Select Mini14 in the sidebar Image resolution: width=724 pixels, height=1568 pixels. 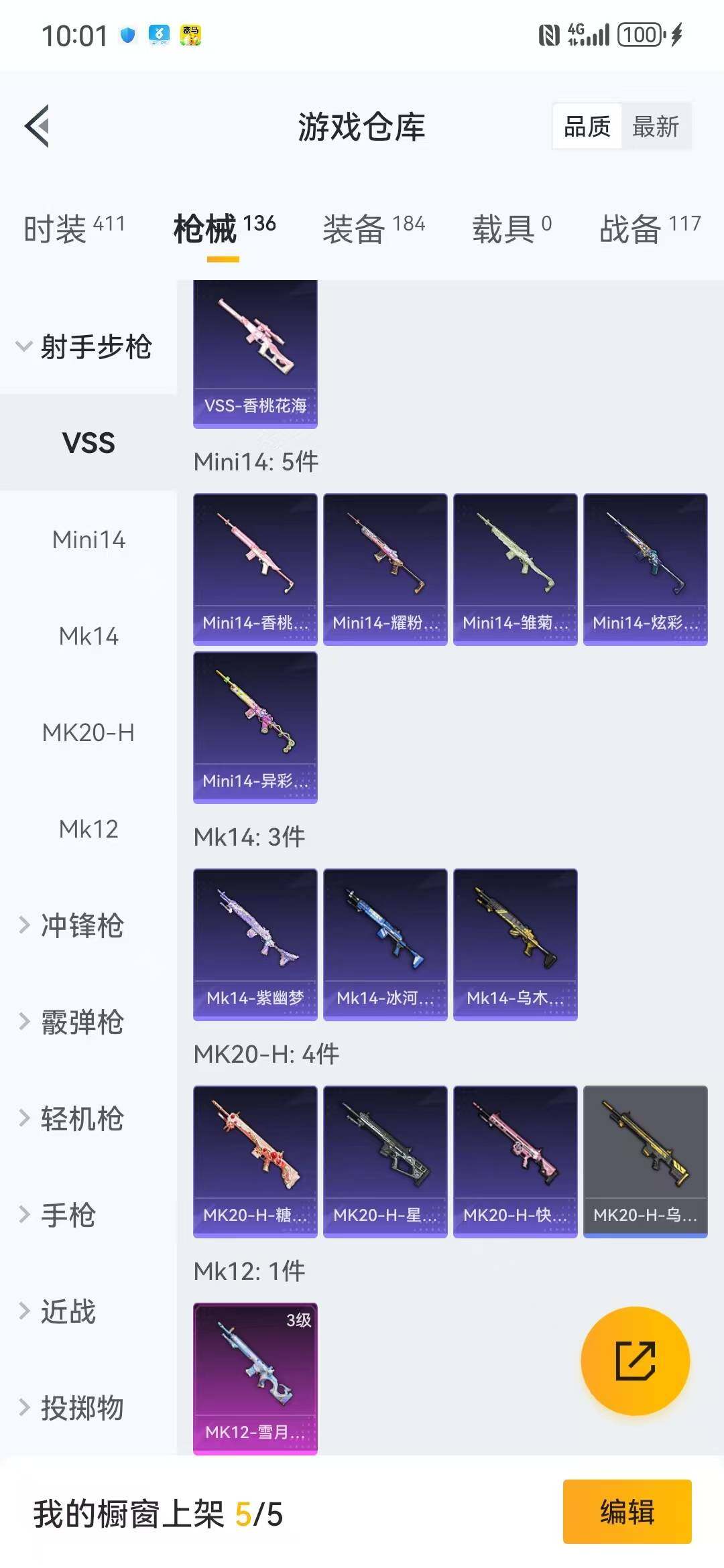pos(88,539)
